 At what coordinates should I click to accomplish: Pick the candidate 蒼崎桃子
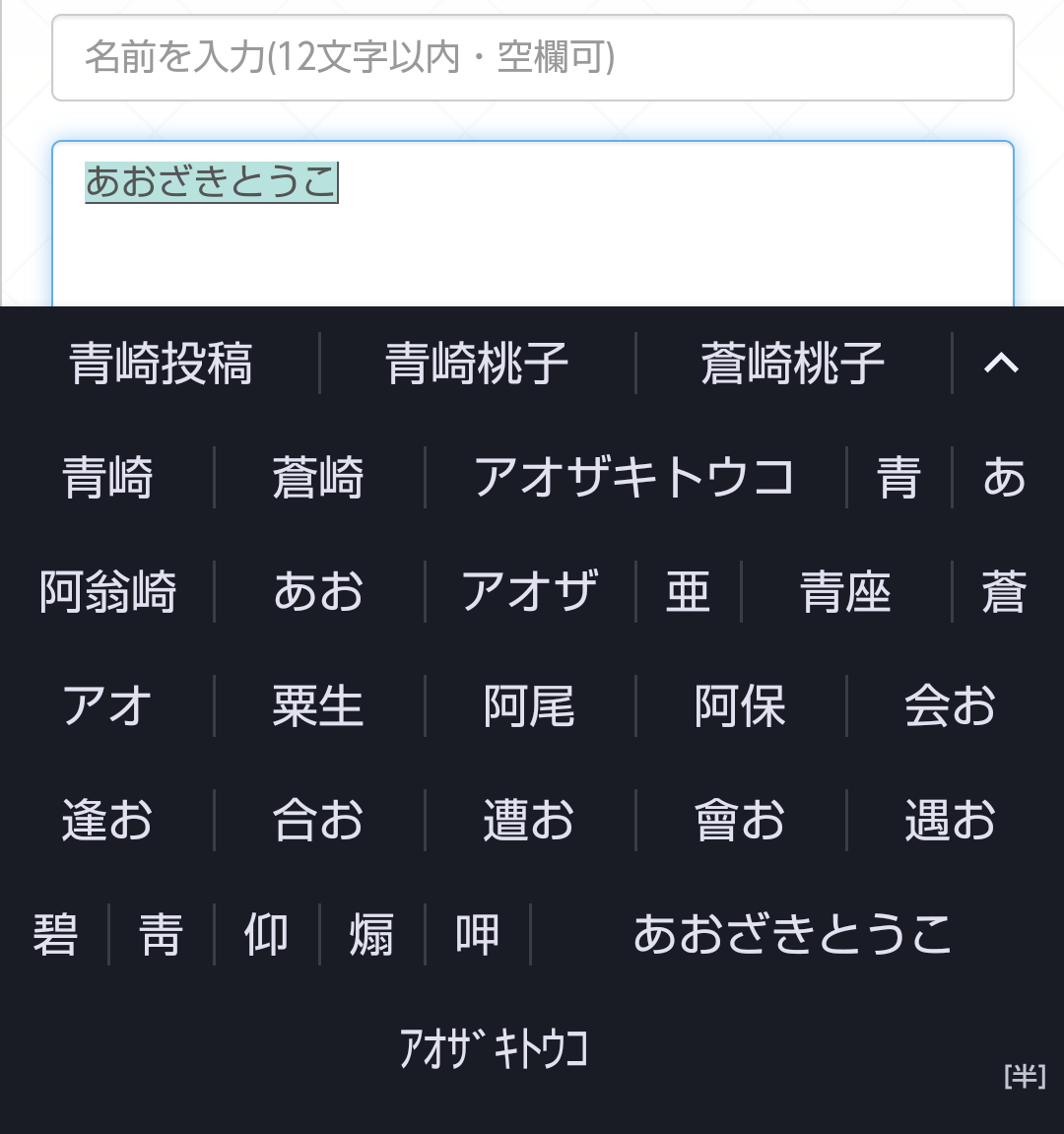792,364
